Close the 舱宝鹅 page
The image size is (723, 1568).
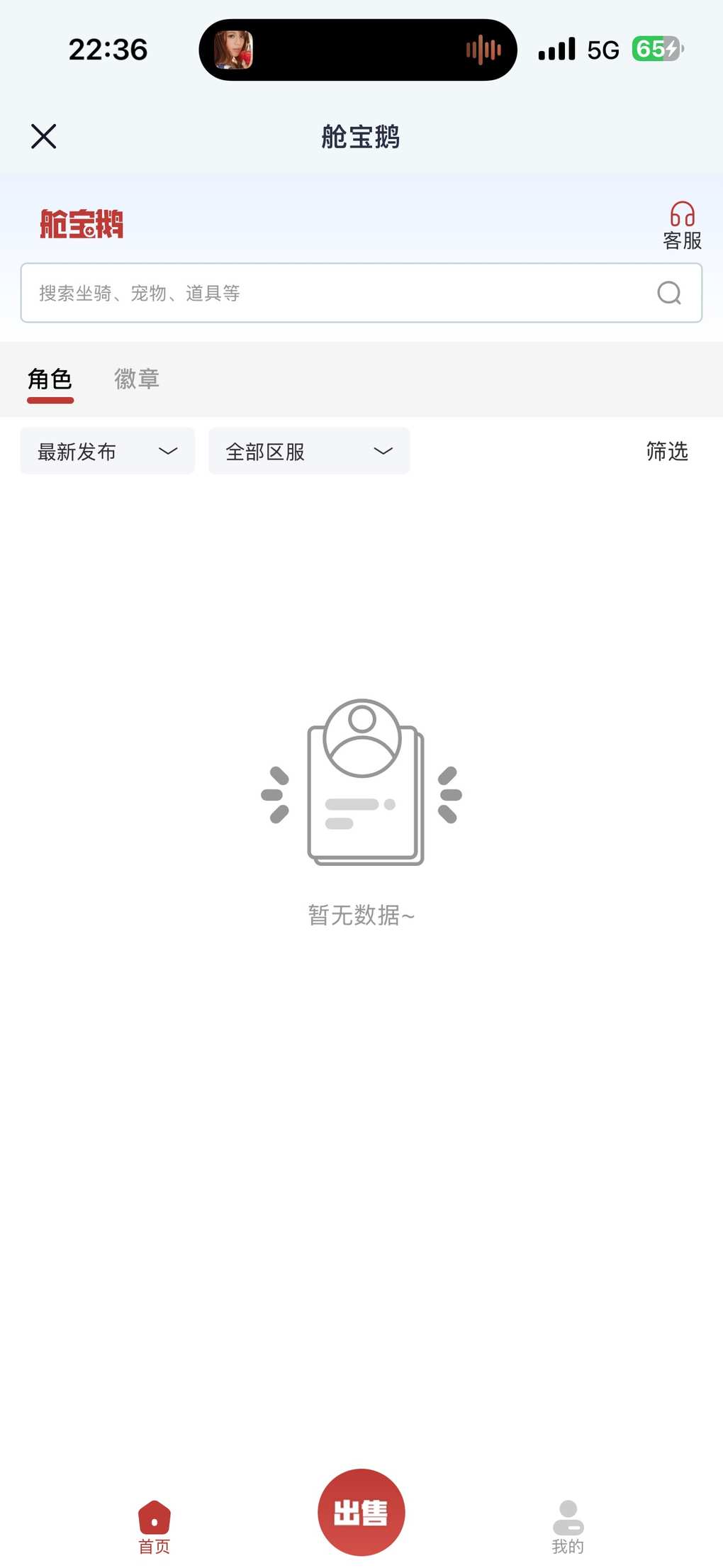[43, 136]
